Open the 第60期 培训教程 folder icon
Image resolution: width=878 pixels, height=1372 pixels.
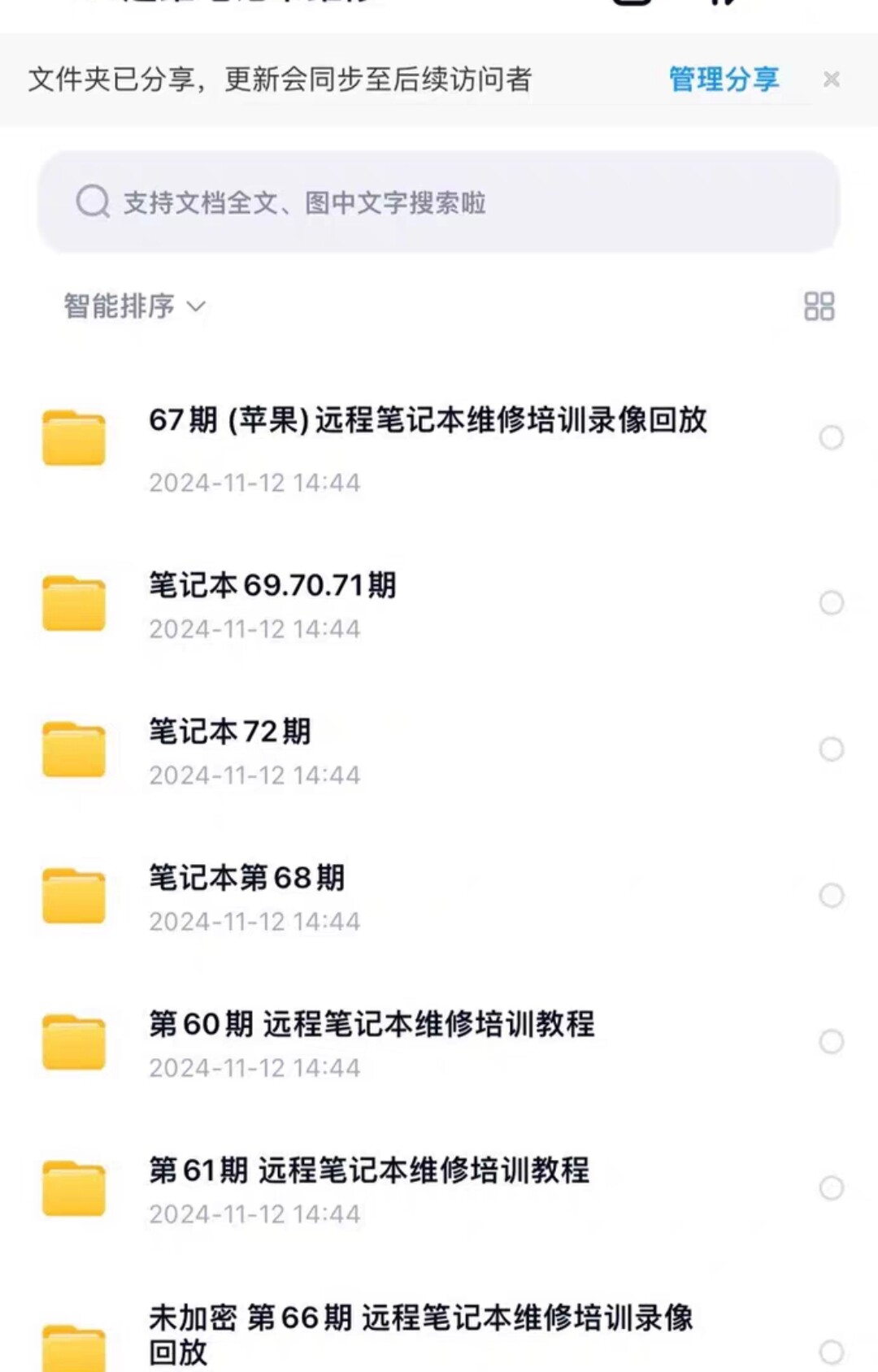[x=75, y=1040]
